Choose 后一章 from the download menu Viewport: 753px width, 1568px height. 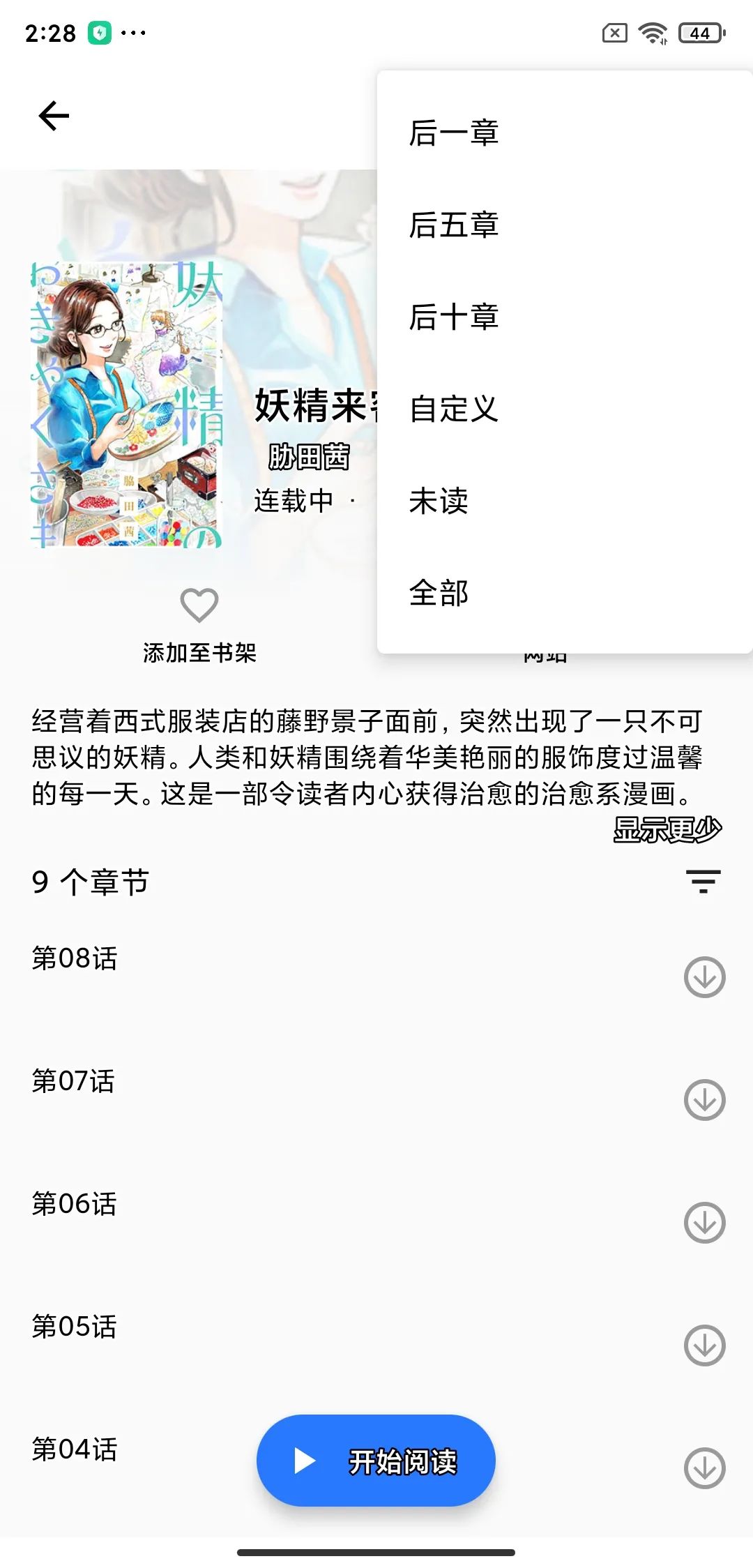[x=453, y=134]
